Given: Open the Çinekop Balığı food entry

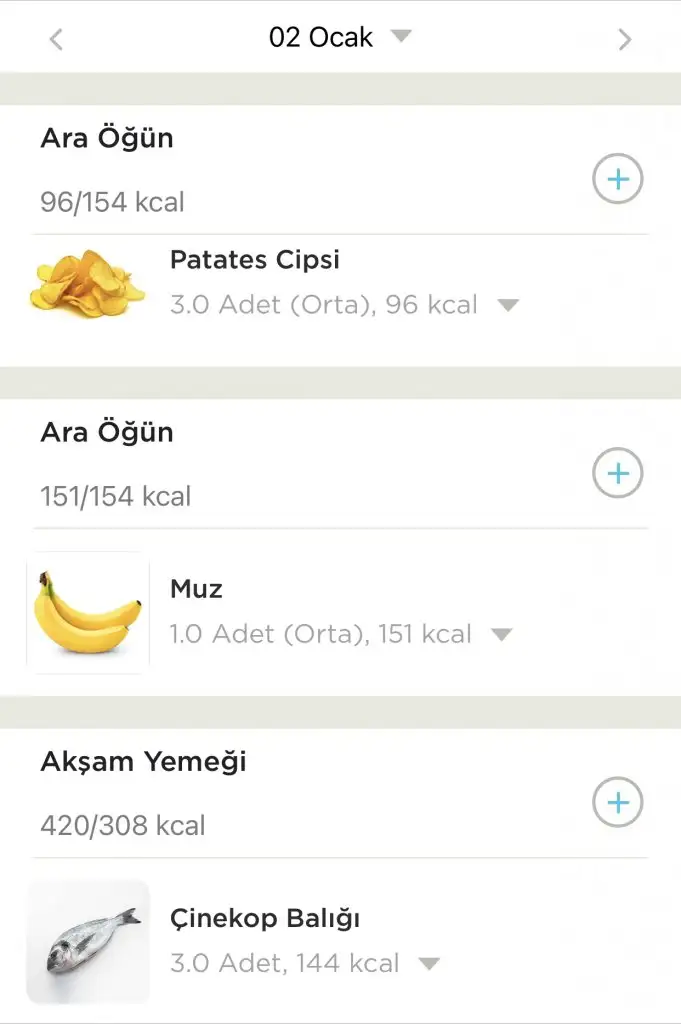Looking at the screenshot, I should coord(265,918).
